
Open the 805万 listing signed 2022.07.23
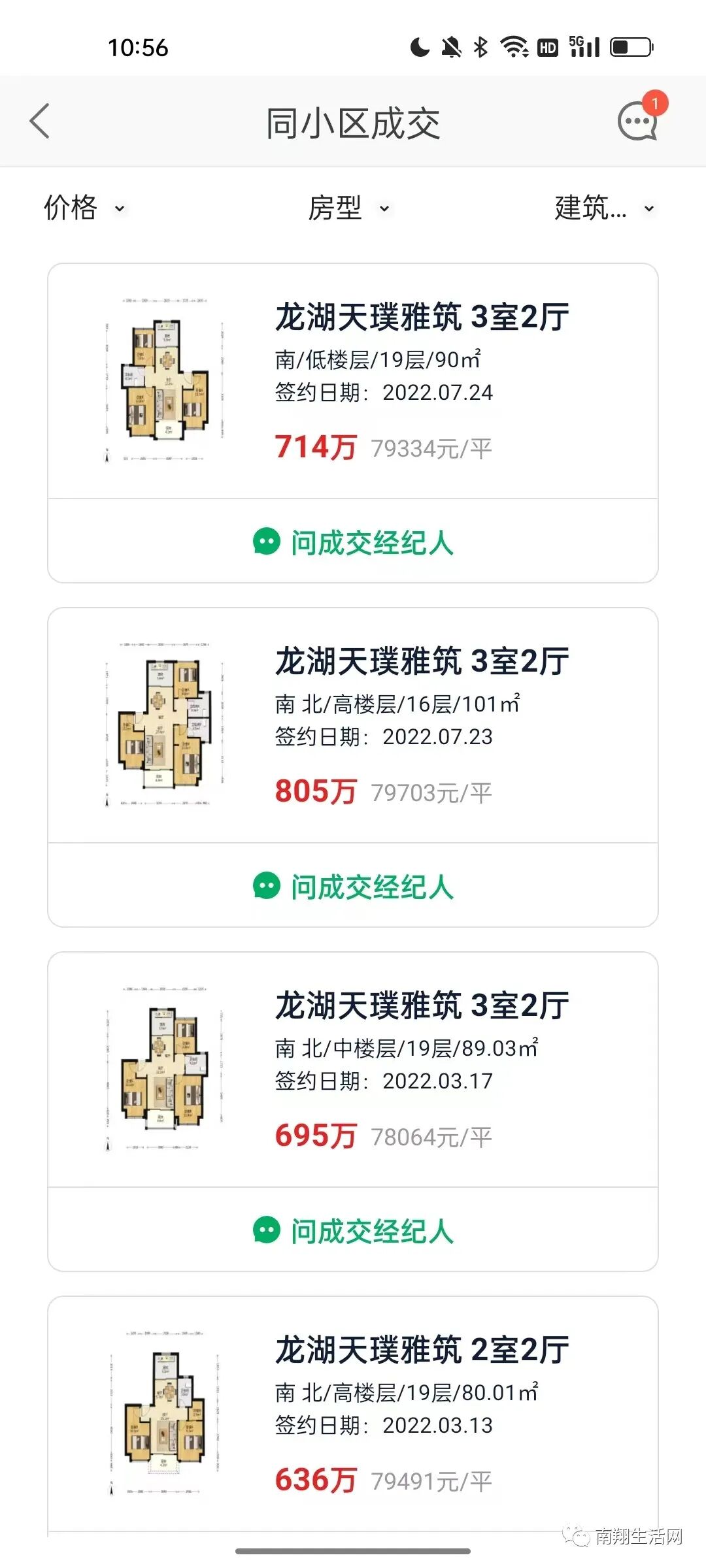coord(353,726)
